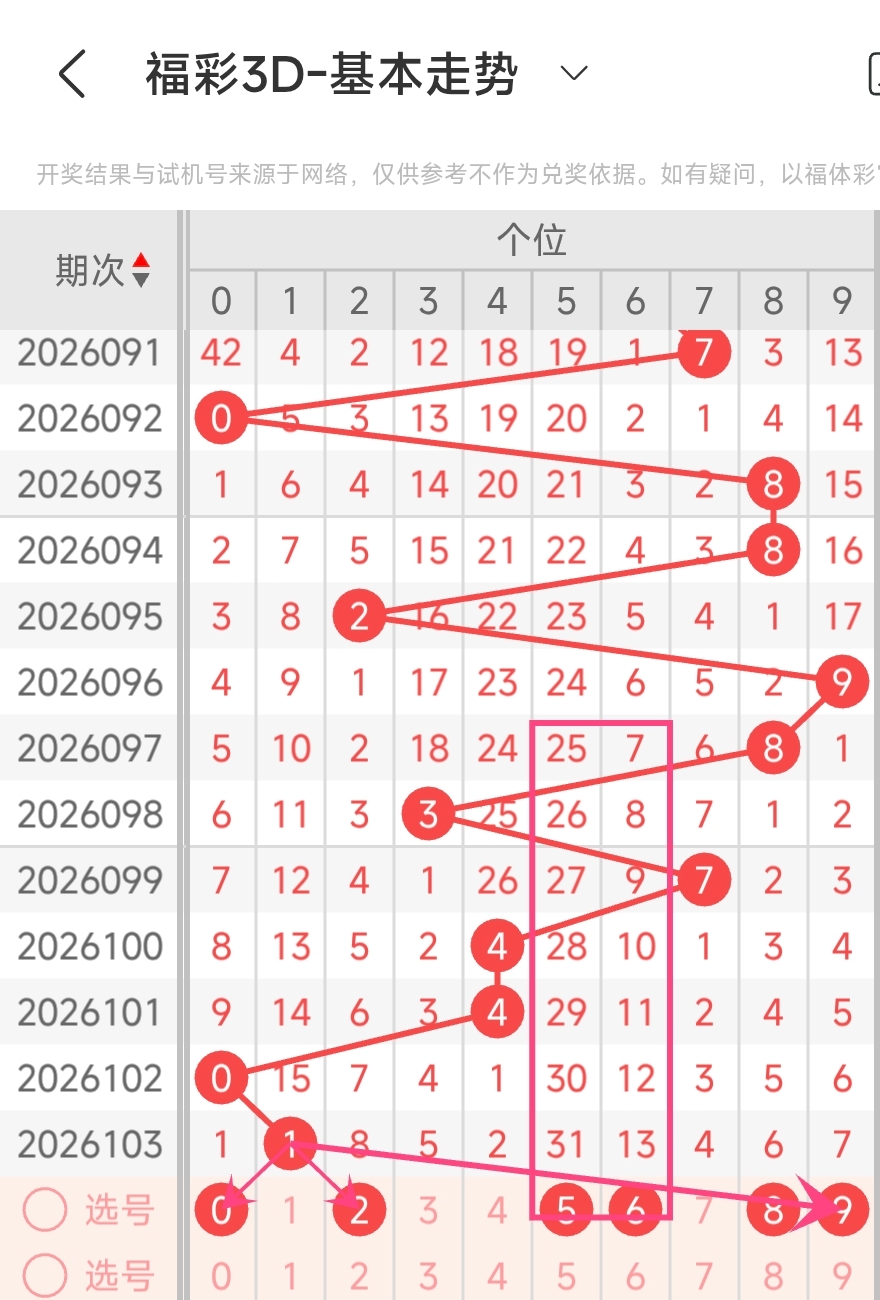Deselect highlighted number 5 in first 选号 row
Viewport: 880px width, 1300px height.
566,1211
